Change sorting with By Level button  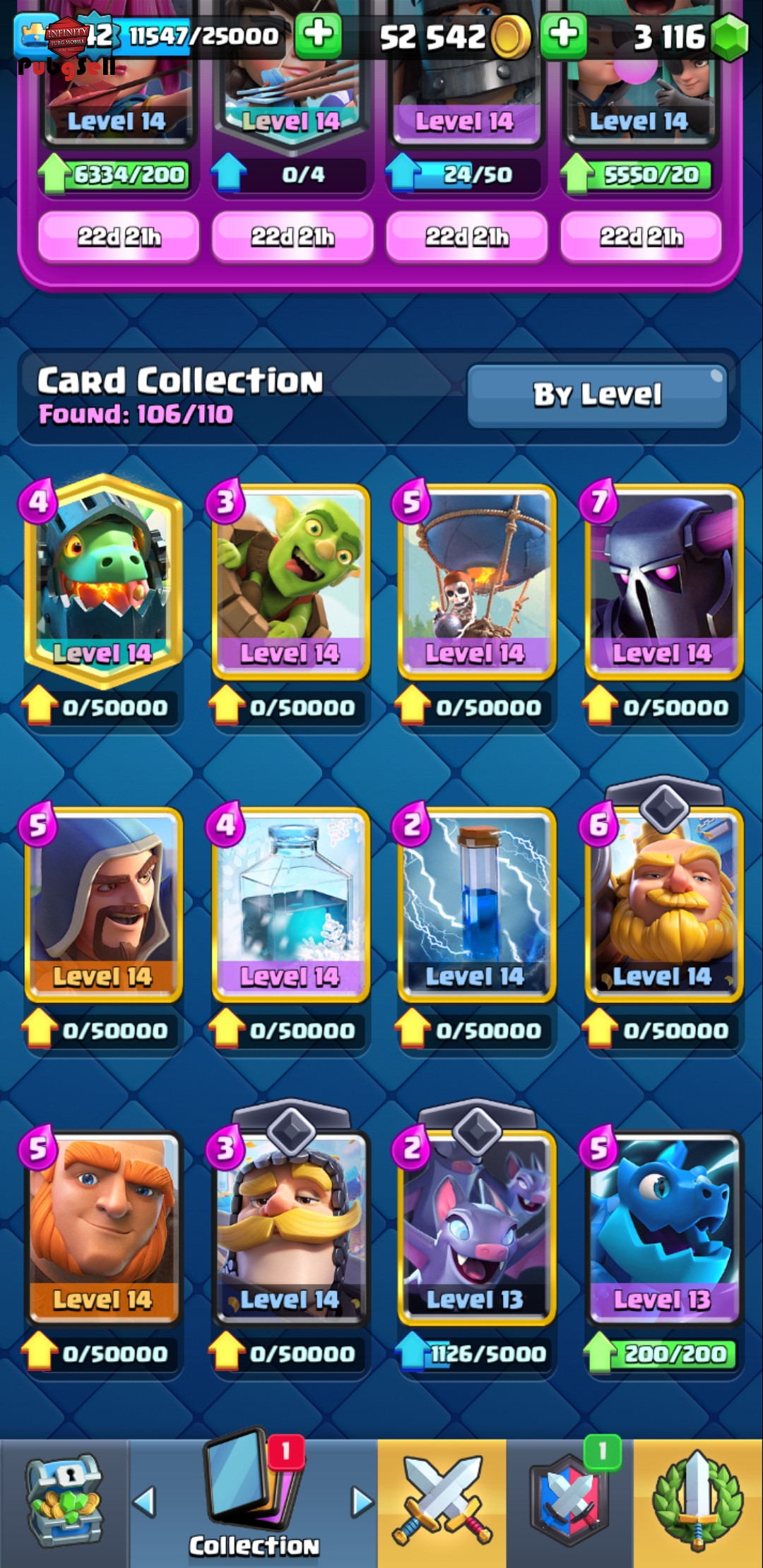click(597, 396)
